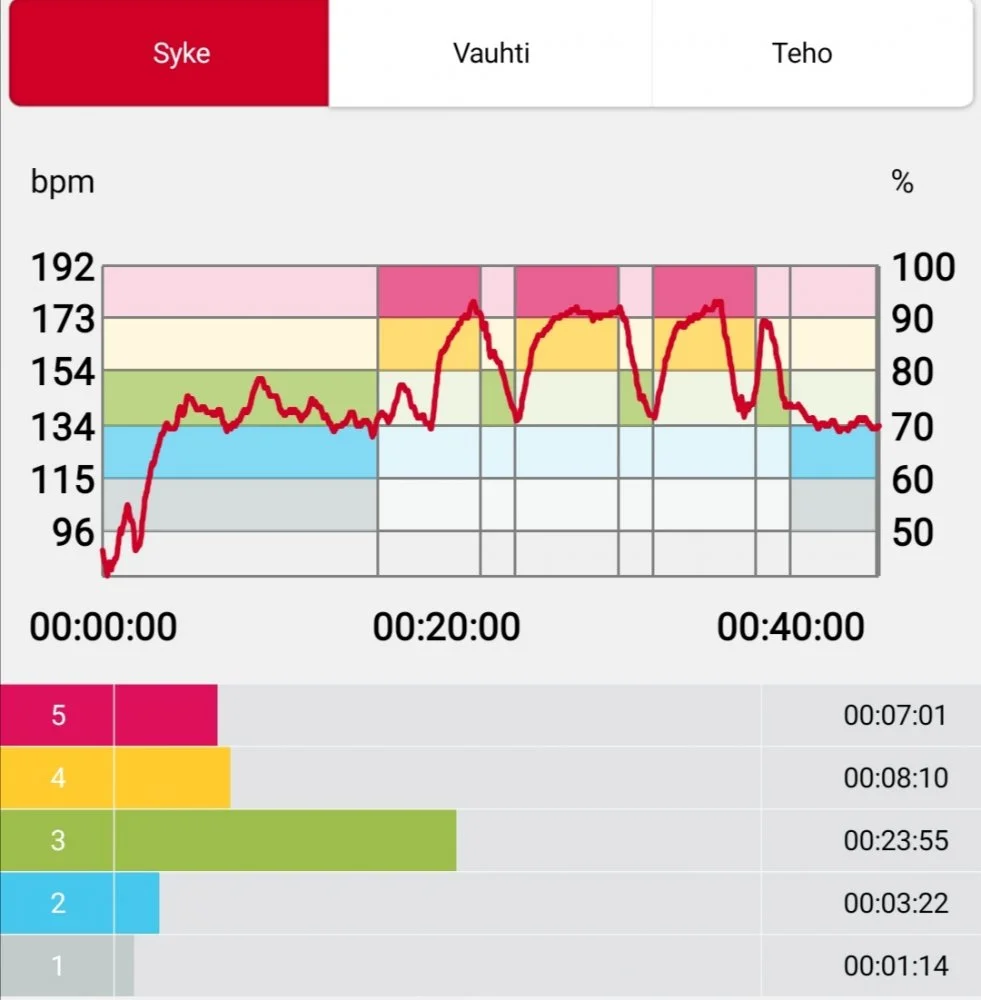Screen dimensions: 981x1000
Task: Switch to the Teho tab
Action: coord(801,53)
